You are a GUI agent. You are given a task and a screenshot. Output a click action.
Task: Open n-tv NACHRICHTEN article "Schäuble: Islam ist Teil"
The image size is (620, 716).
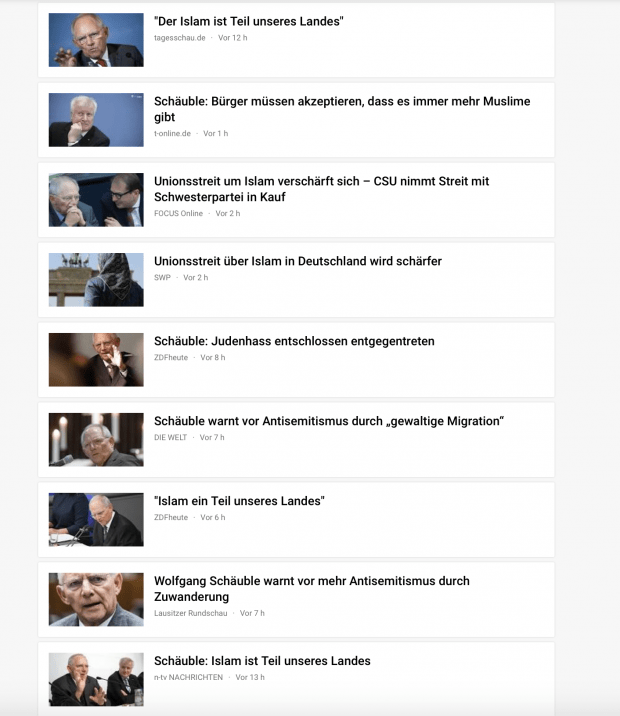262,661
